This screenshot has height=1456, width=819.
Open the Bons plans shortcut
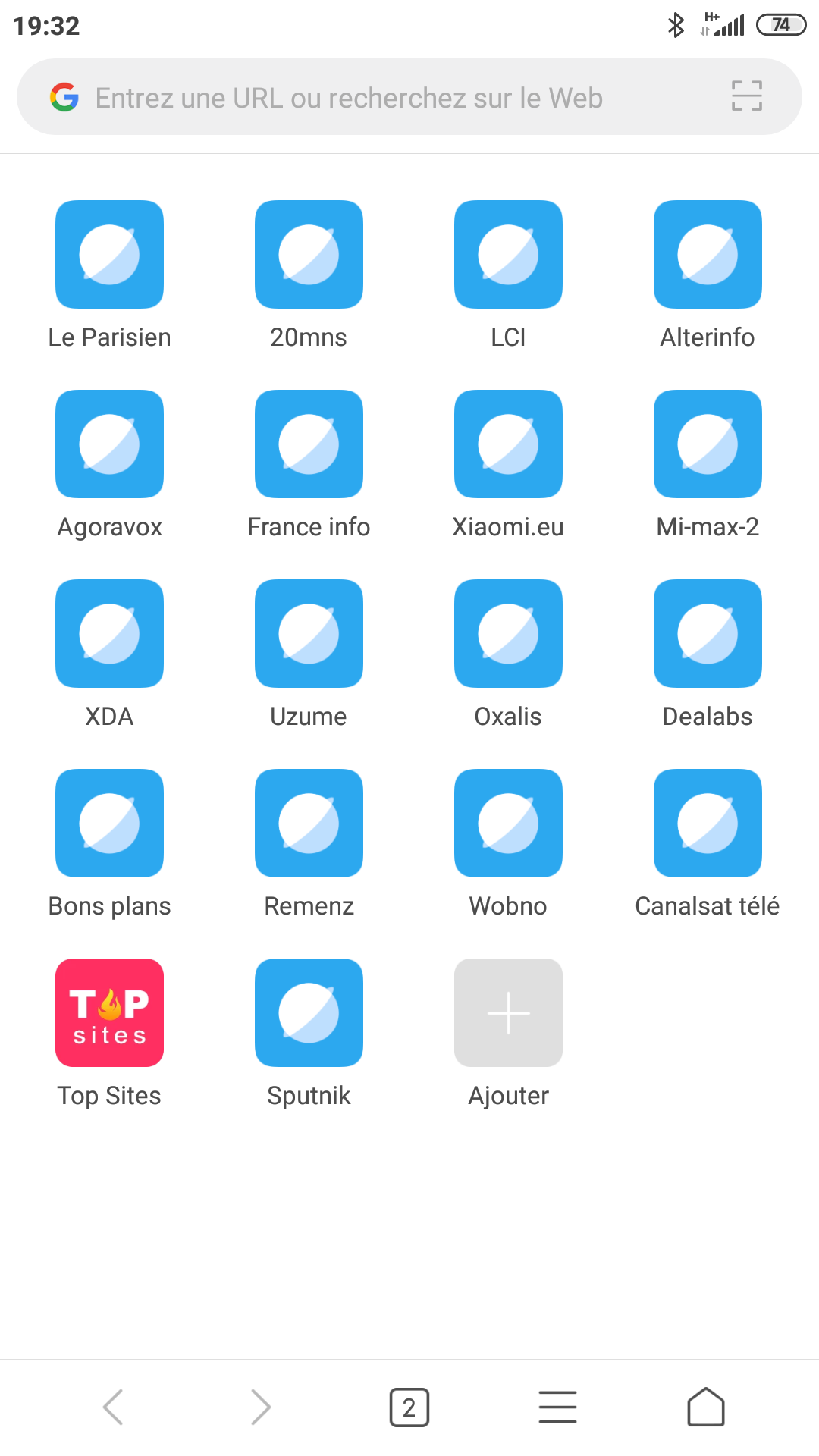coord(109,824)
